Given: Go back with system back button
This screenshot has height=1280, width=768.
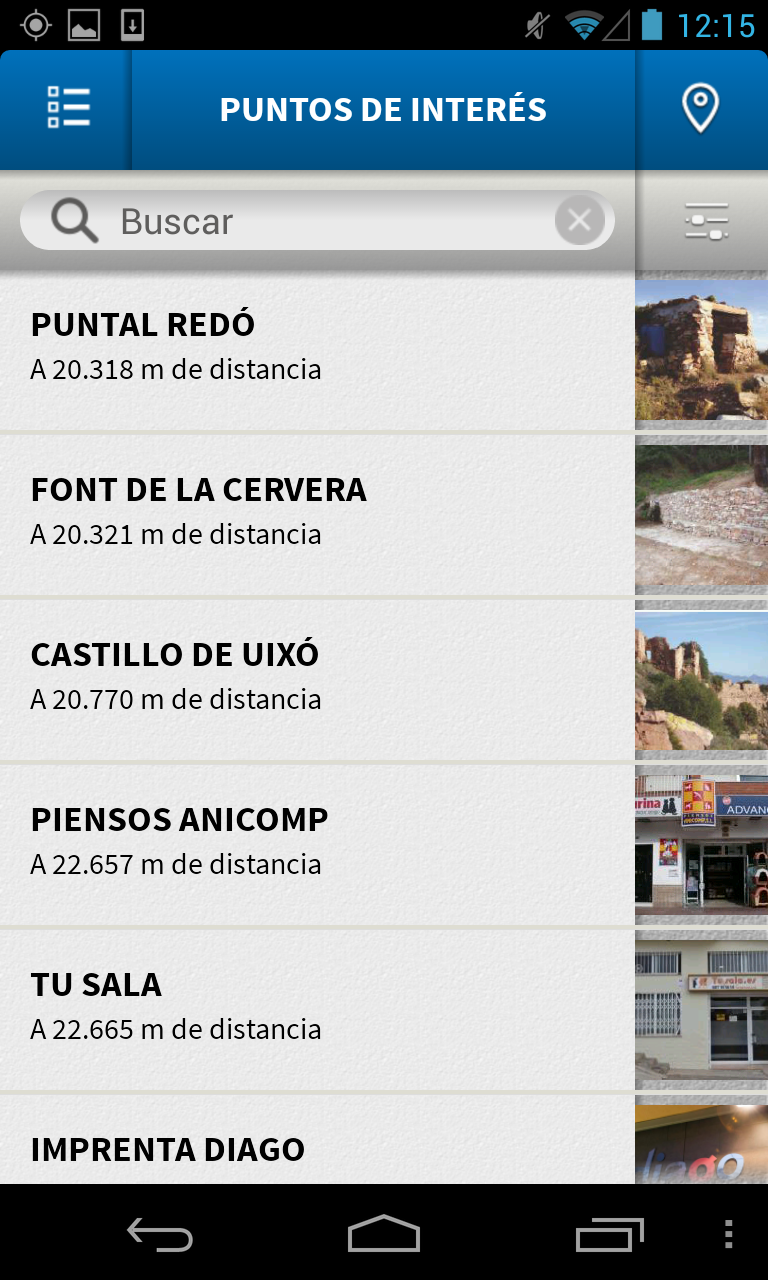Looking at the screenshot, I should coord(160,1235).
